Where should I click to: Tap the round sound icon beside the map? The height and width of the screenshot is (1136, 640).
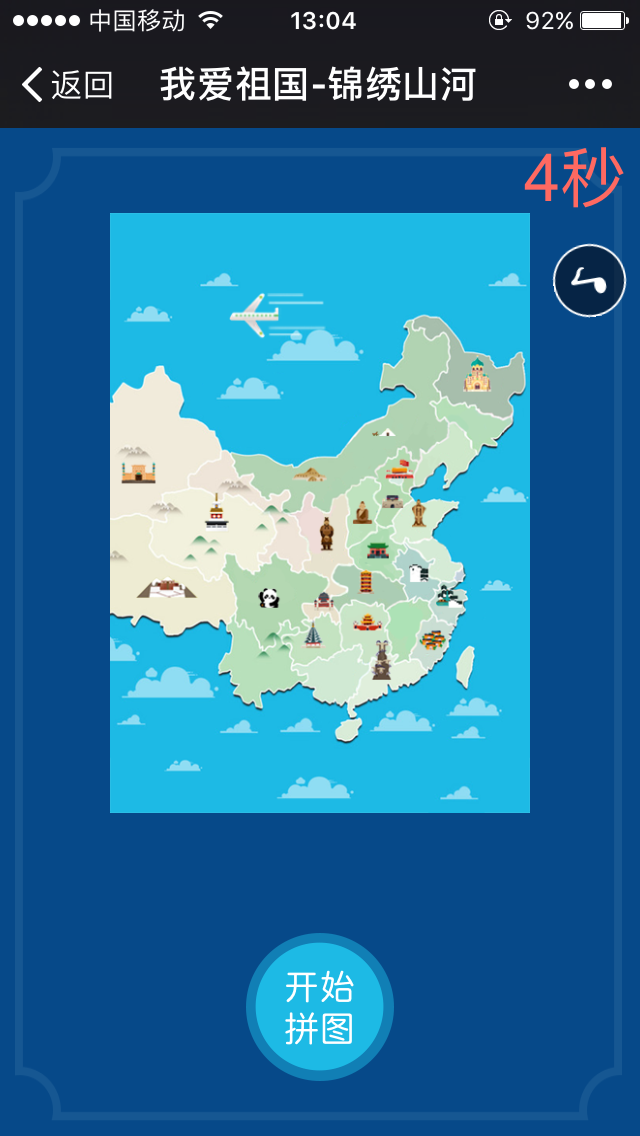[589, 280]
